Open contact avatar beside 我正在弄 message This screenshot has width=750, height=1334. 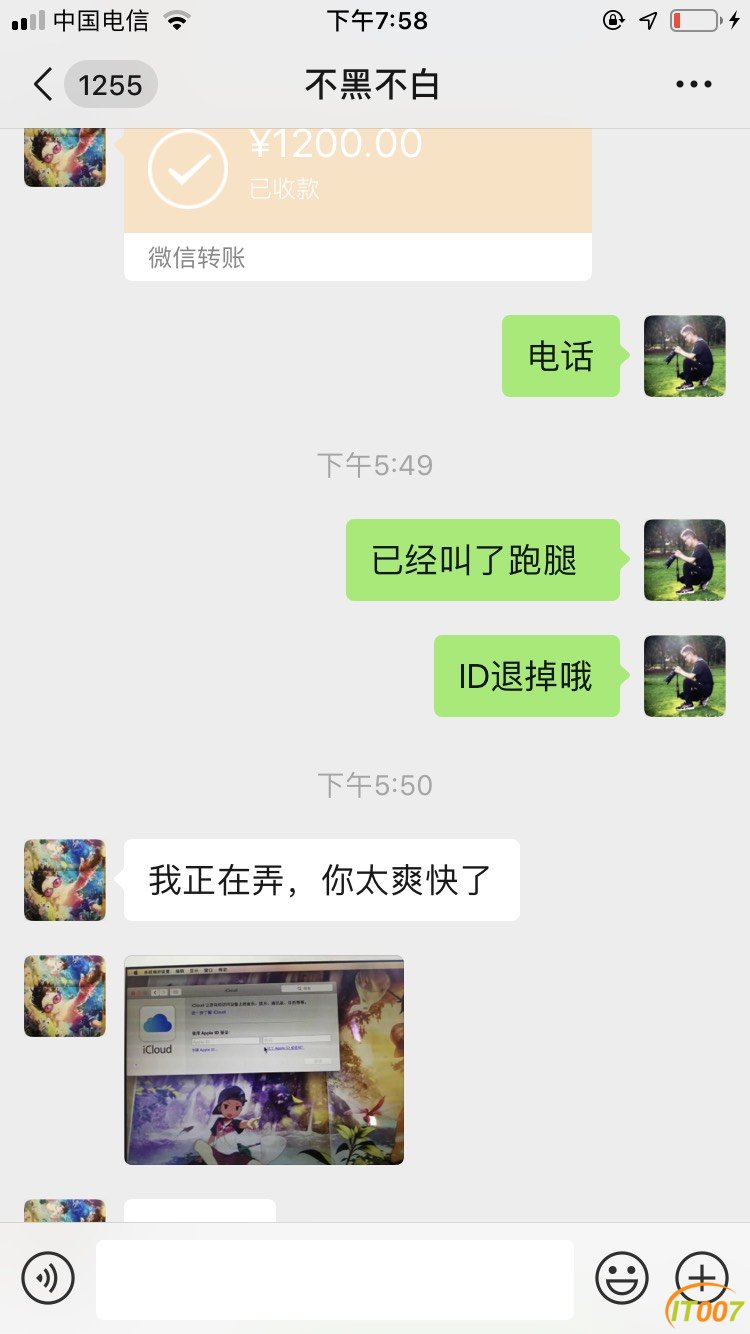pos(65,880)
